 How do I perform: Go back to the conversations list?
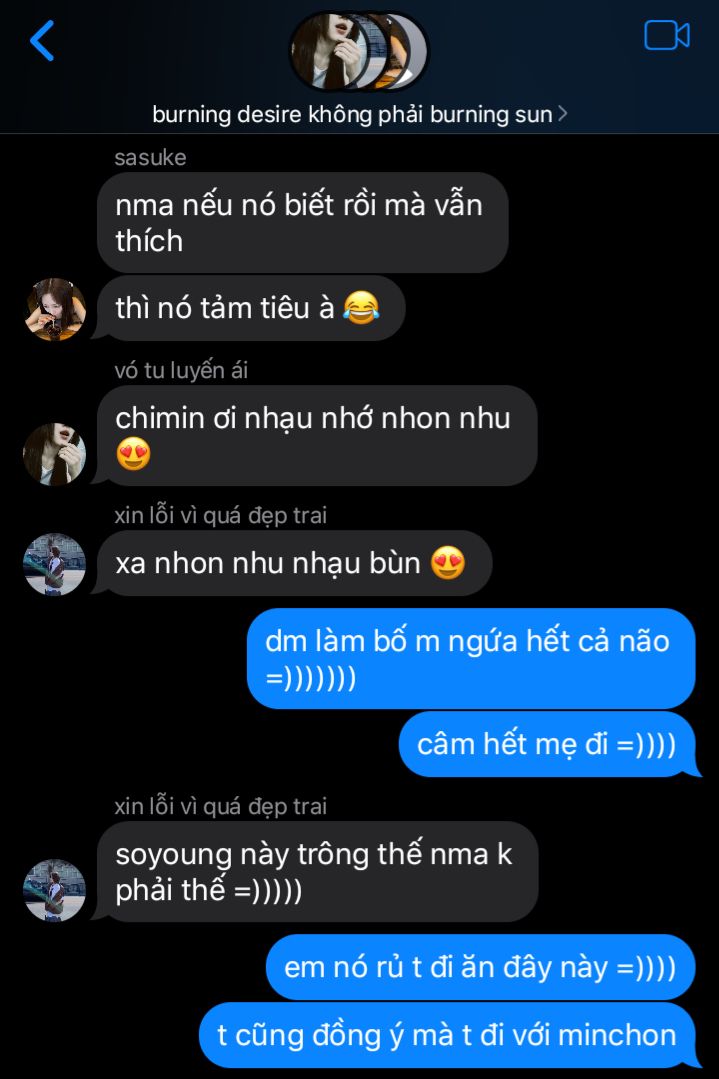coord(42,41)
